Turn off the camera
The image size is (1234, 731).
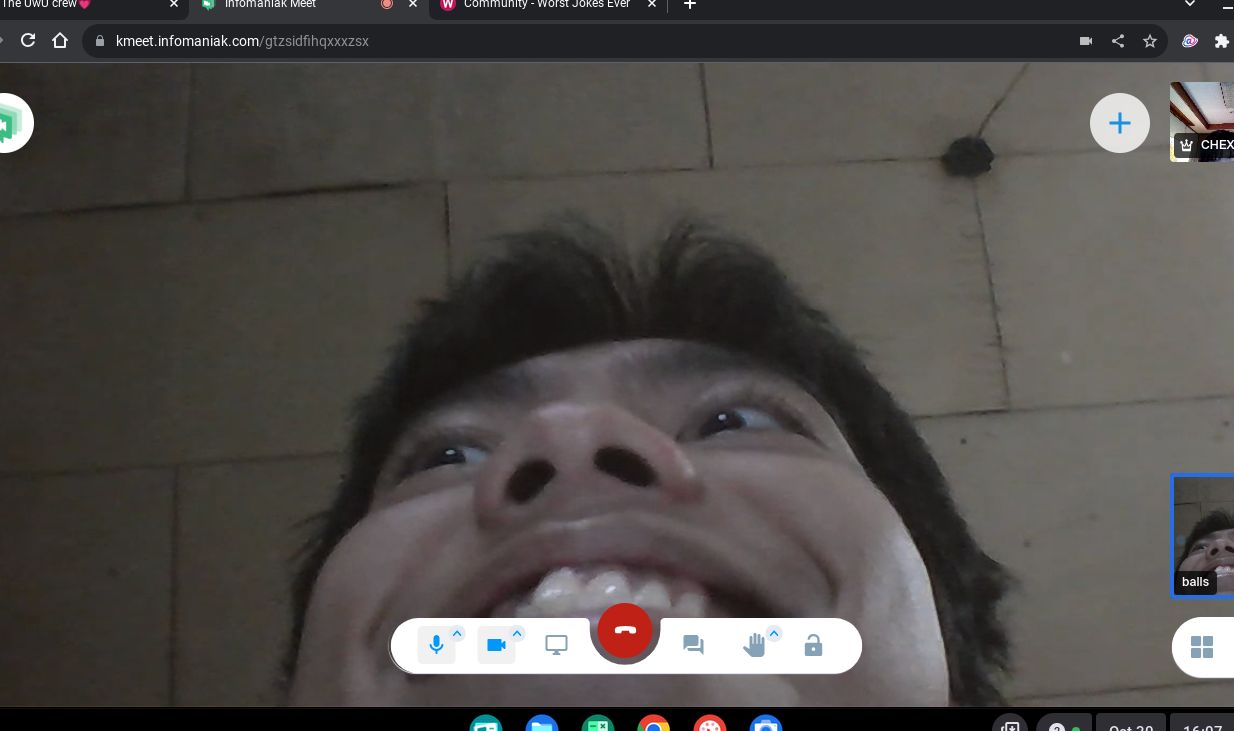click(496, 646)
